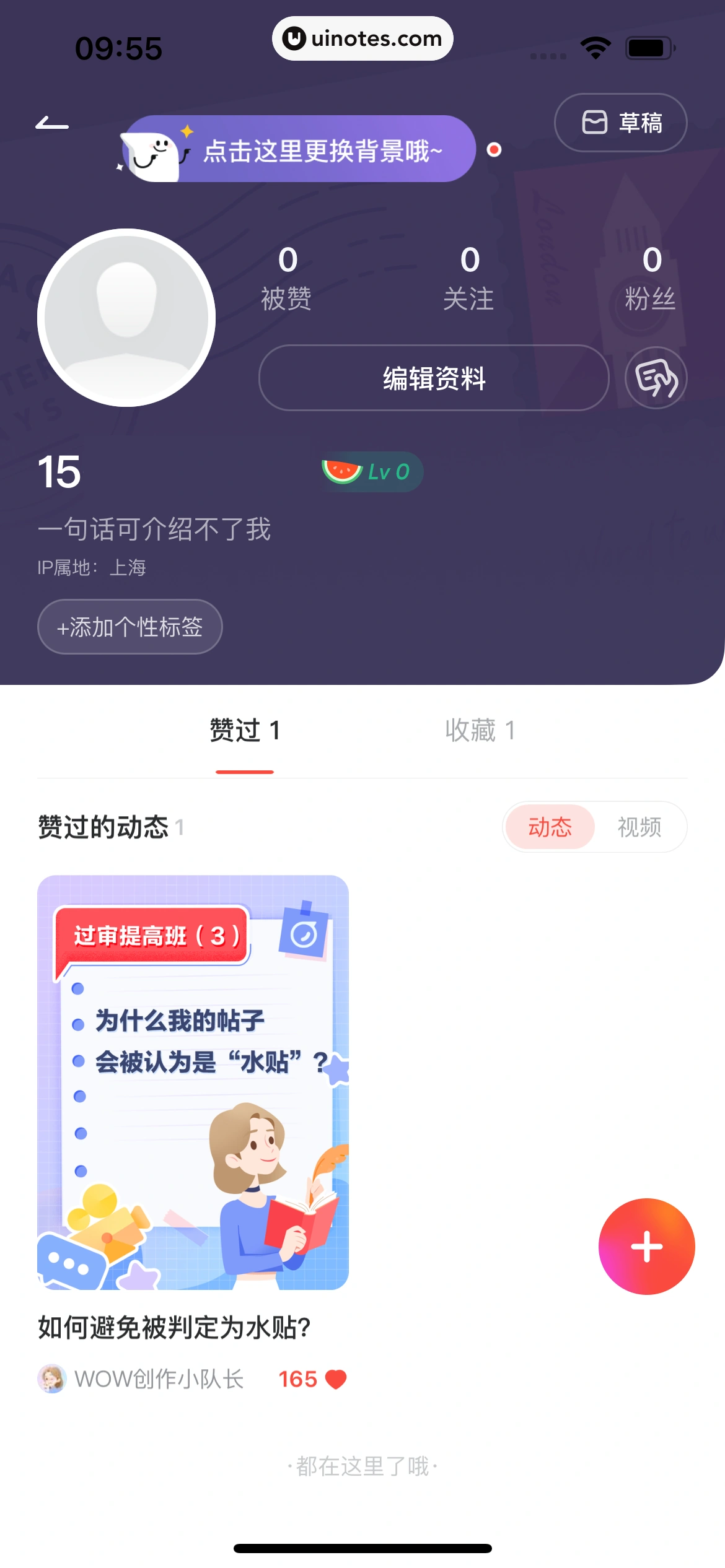Tap the 编辑资料 button

[433, 378]
